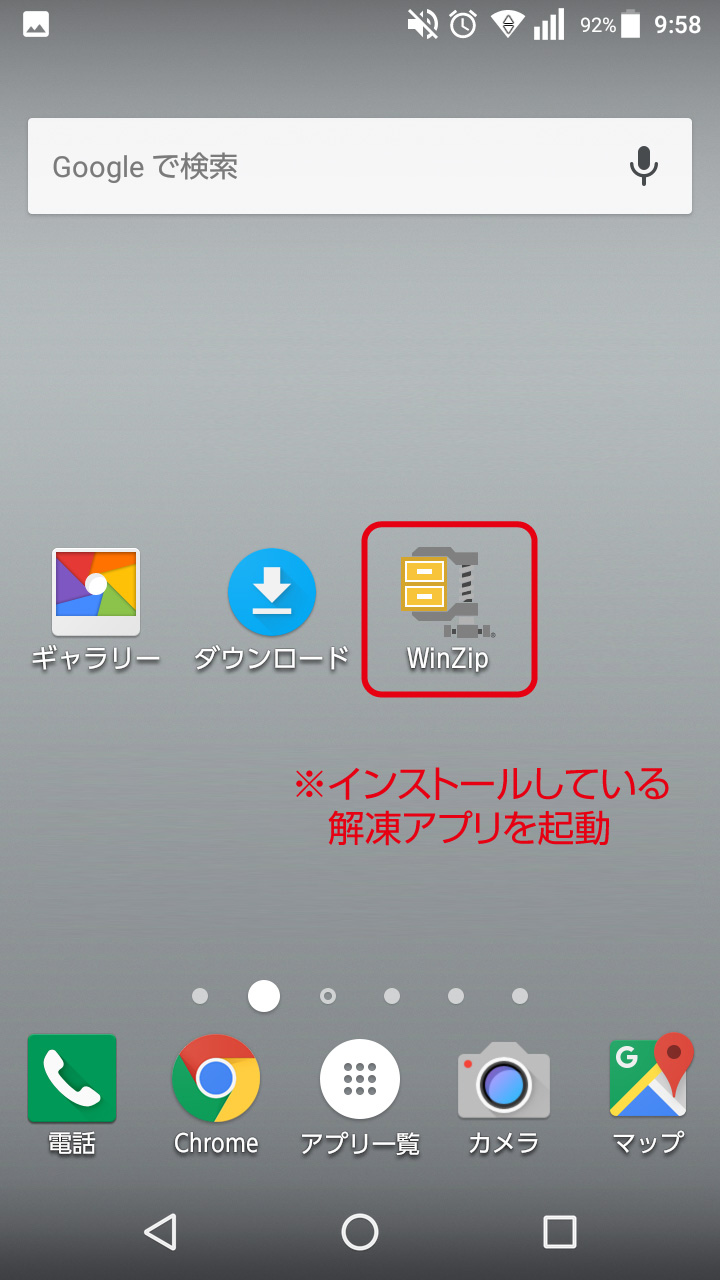
Task: Launch the Chrome browser
Action: [216, 1079]
